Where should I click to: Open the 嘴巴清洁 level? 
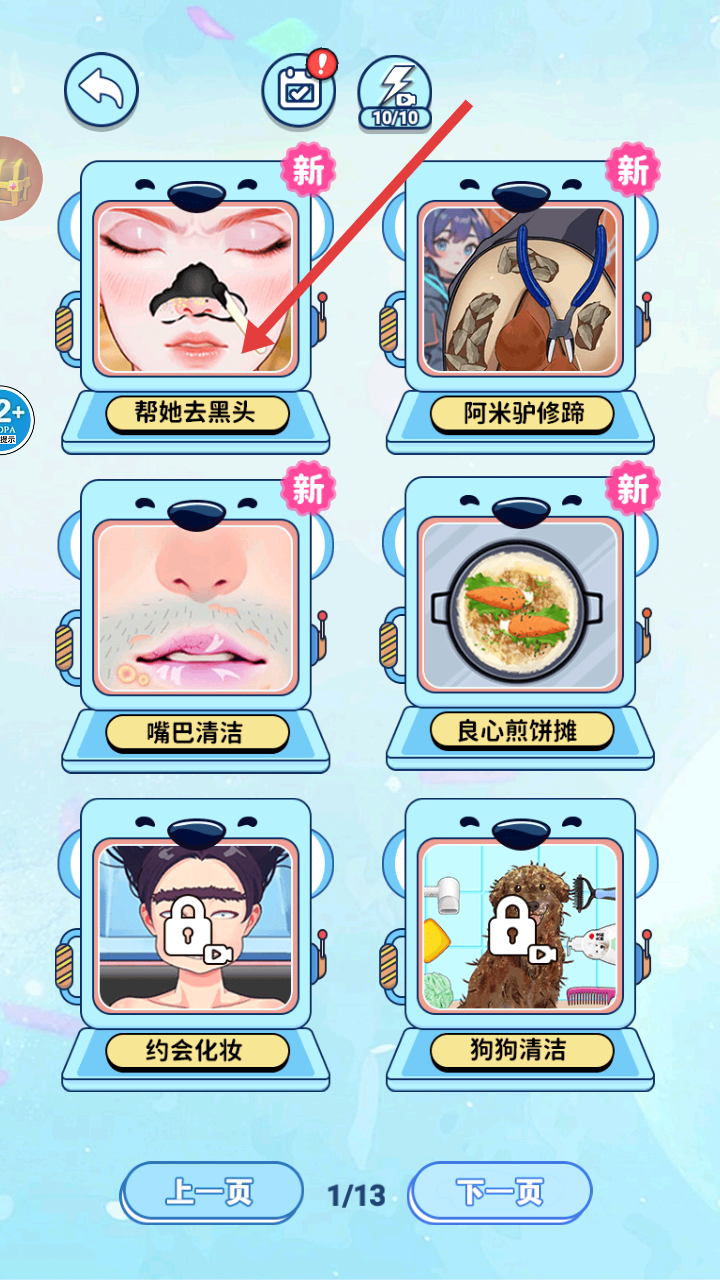coord(196,608)
